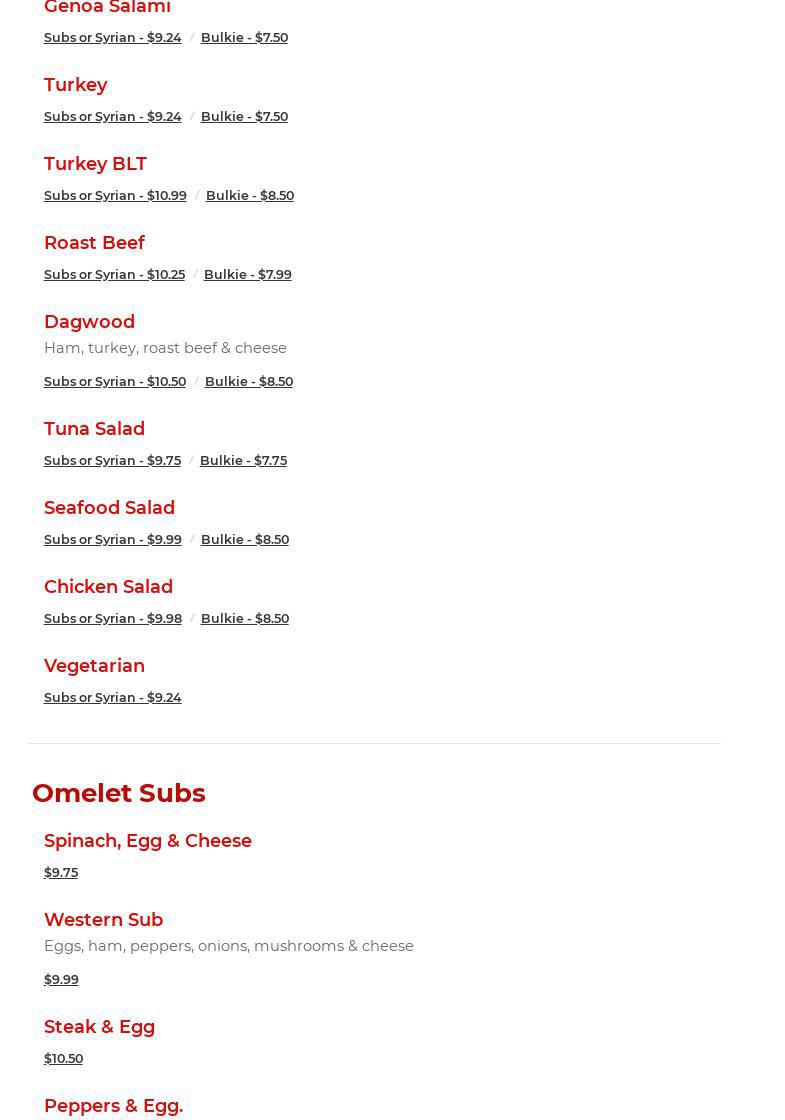Choose the Turkey Bulkie option at $7.50

[244, 116]
